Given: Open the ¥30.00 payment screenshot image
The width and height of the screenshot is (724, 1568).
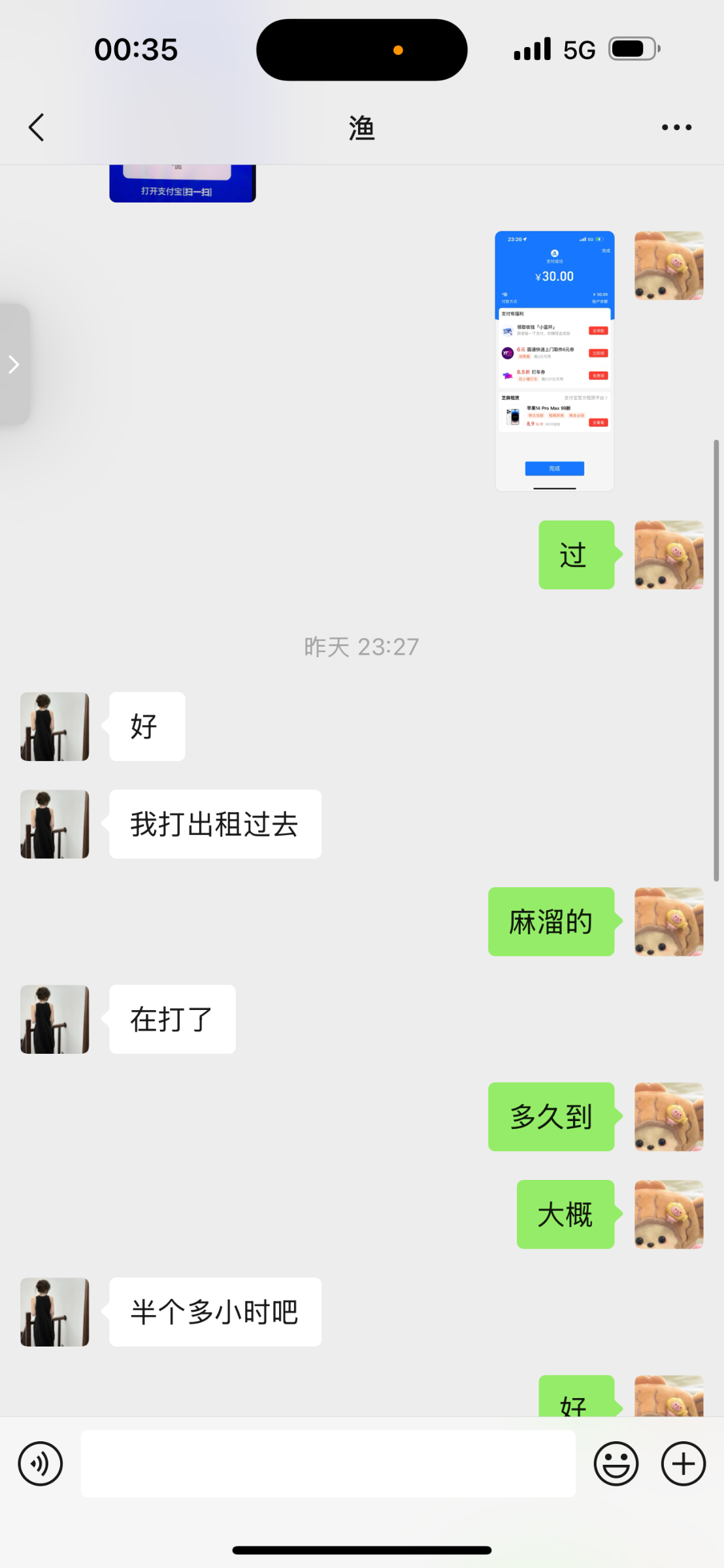Looking at the screenshot, I should pyautogui.click(x=554, y=361).
